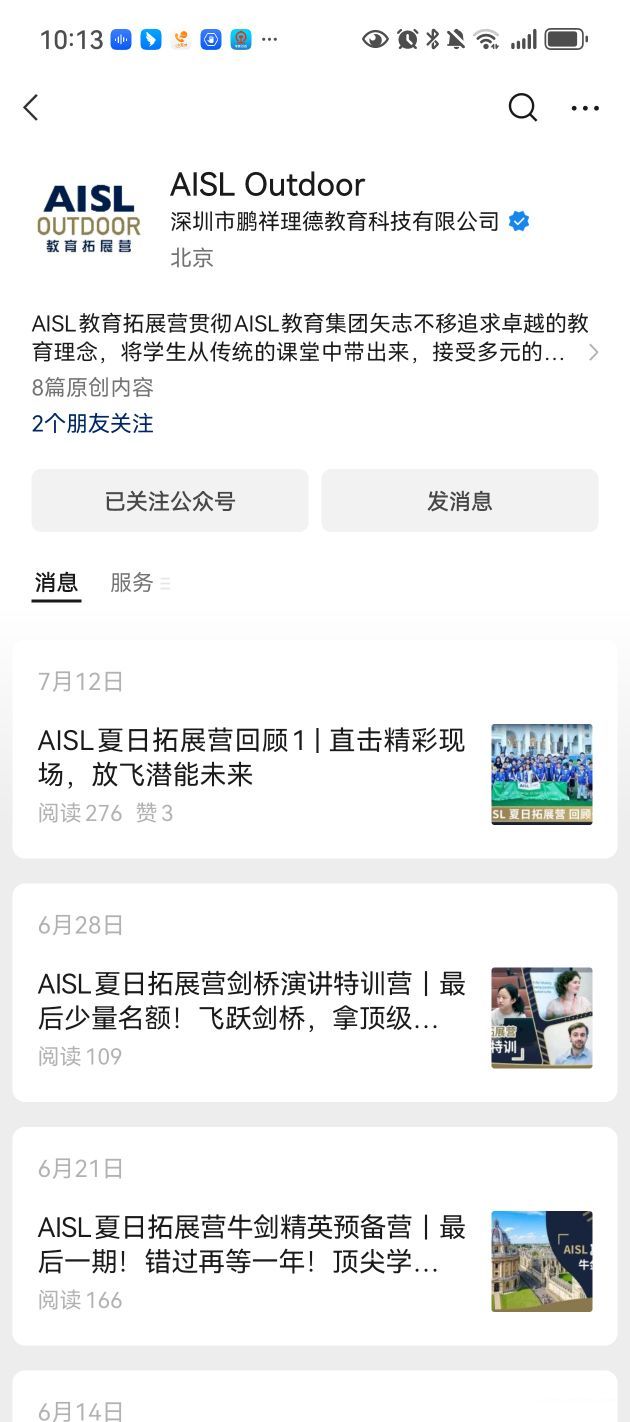This screenshot has height=1422, width=630.
Task: Tap 发消息 to message the account
Action: tap(460, 501)
